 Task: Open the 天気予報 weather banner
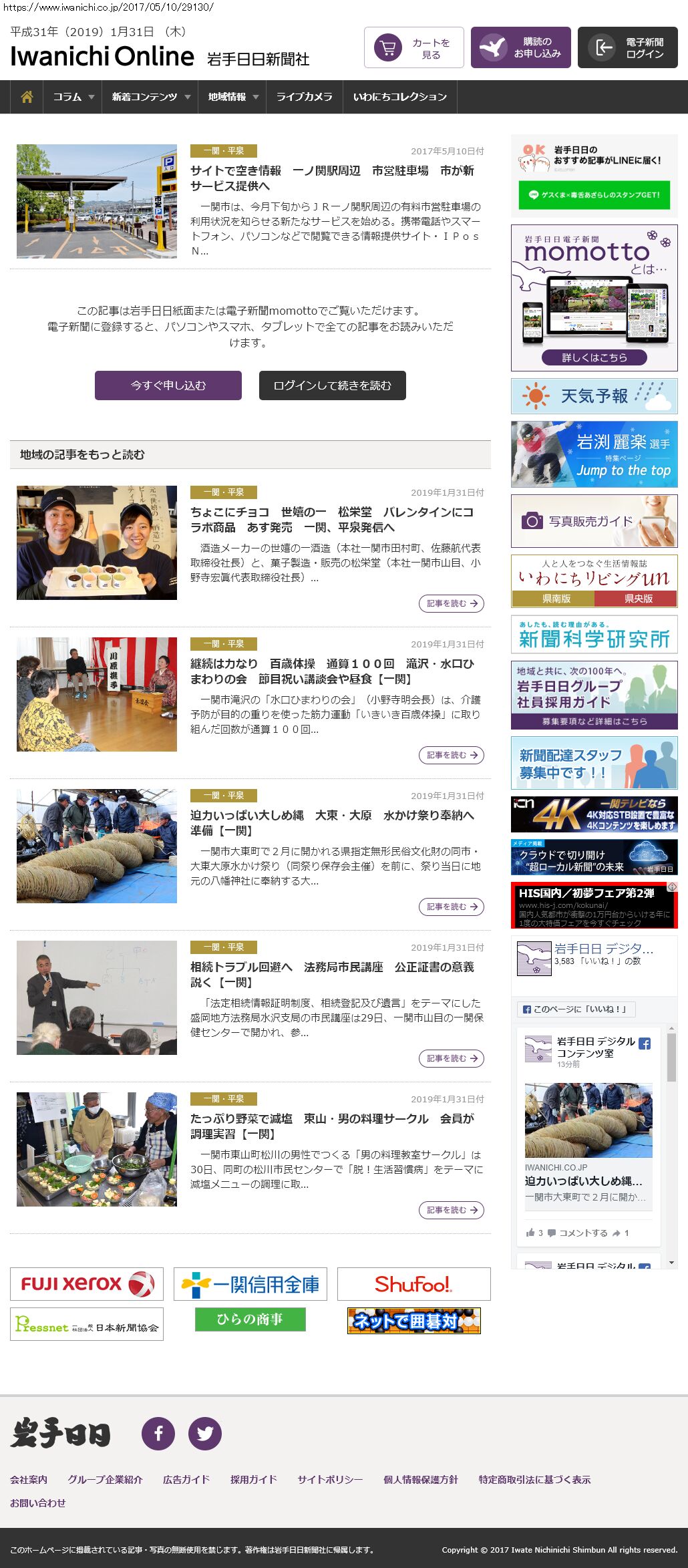click(x=594, y=396)
